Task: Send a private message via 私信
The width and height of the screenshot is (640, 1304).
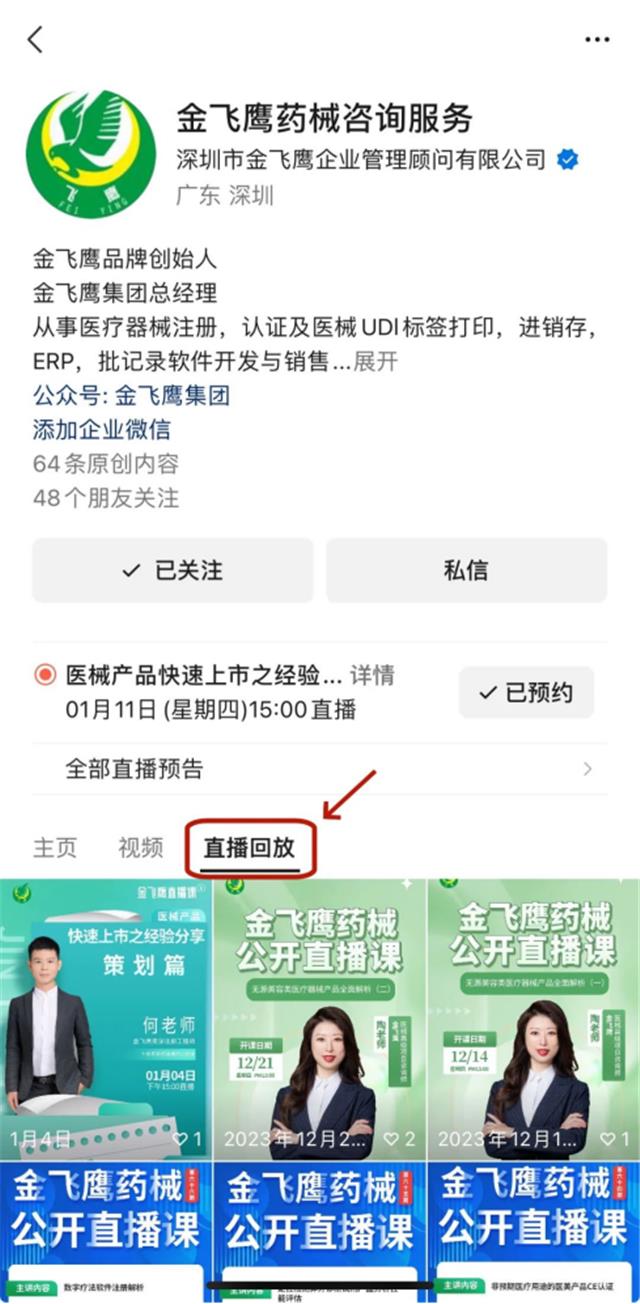Action: 466,570
